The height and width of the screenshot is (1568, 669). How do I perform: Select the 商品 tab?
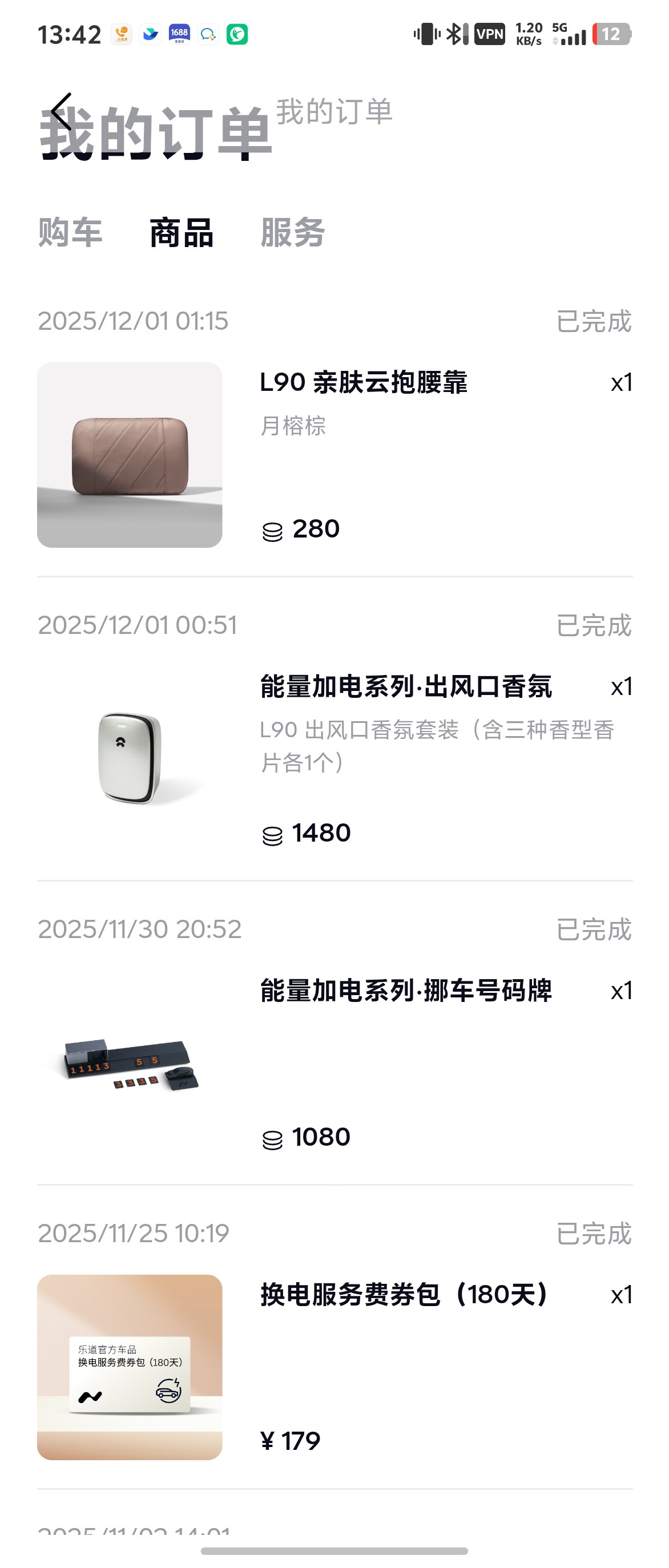[182, 233]
